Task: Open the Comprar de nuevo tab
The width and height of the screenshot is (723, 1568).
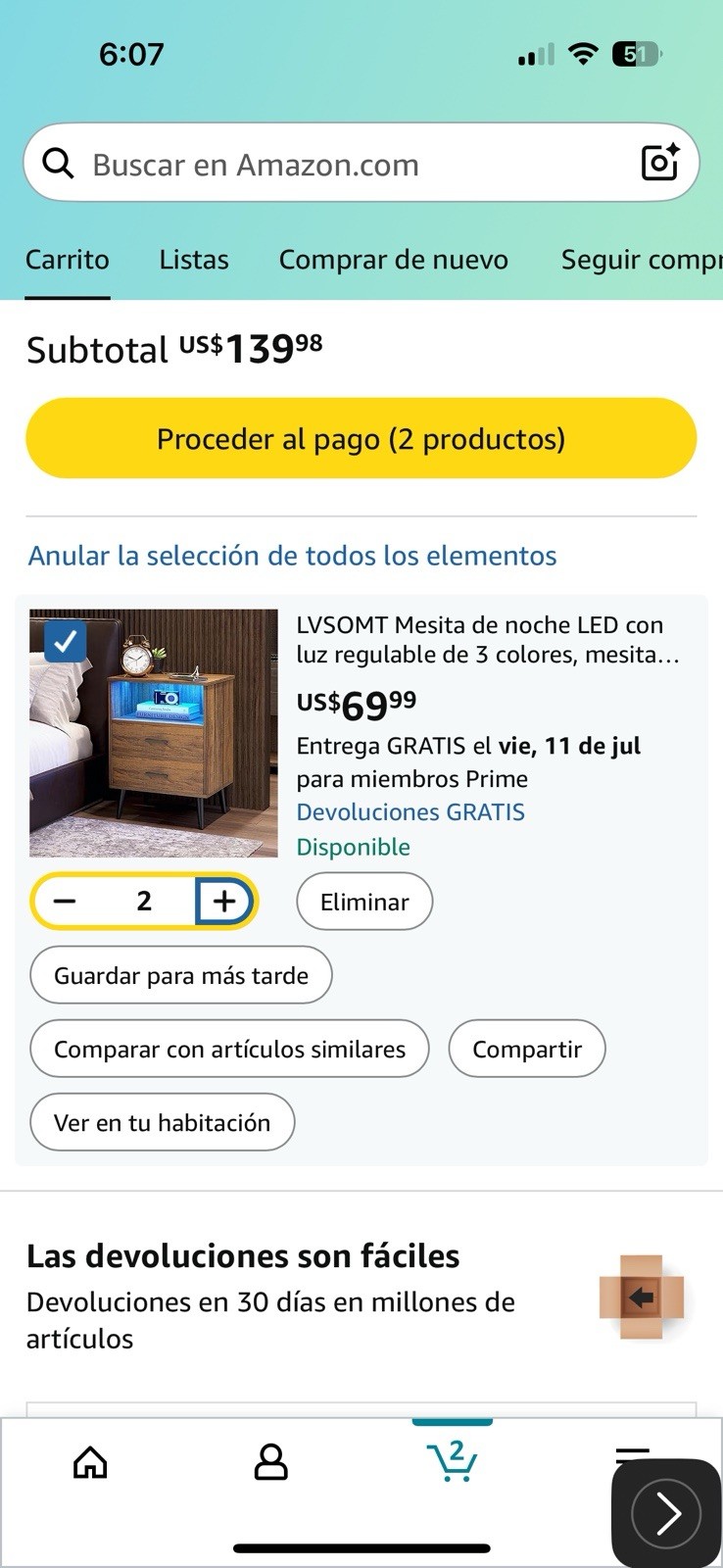Action: [393, 260]
